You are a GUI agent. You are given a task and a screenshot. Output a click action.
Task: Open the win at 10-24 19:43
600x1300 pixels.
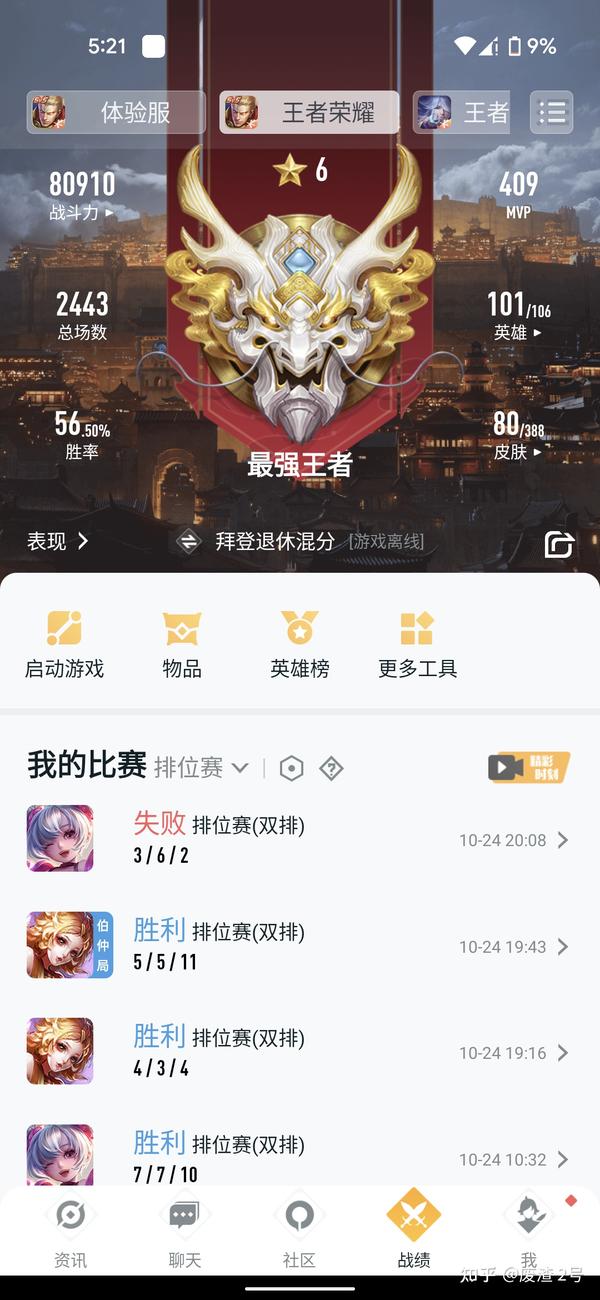(300, 945)
